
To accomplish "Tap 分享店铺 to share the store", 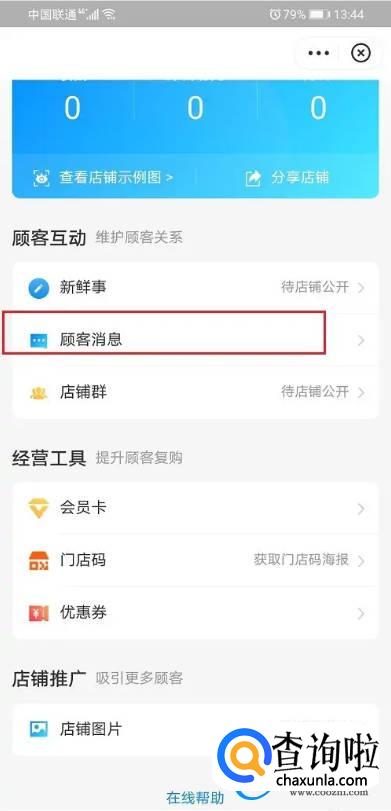I will click(x=287, y=178).
